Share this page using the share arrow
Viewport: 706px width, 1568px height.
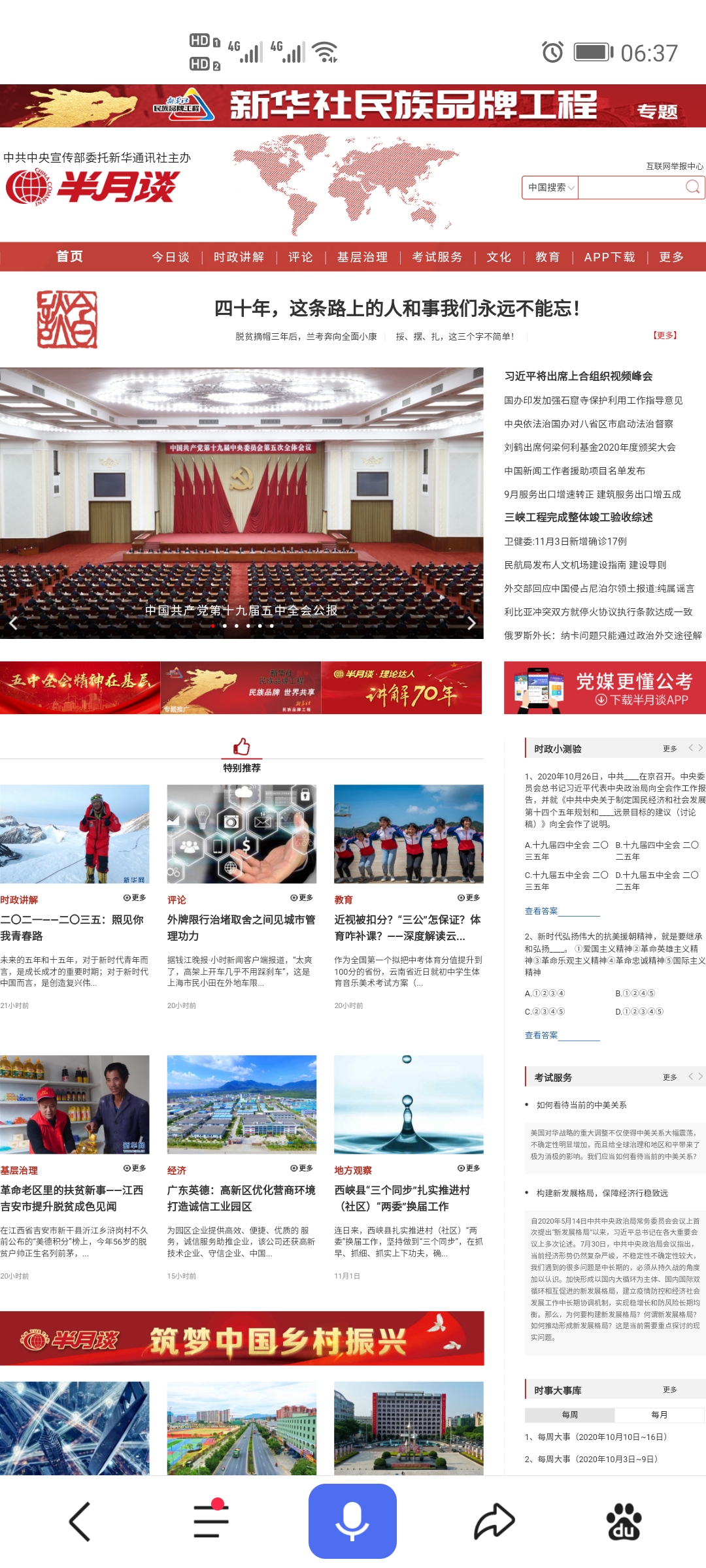(494, 1521)
